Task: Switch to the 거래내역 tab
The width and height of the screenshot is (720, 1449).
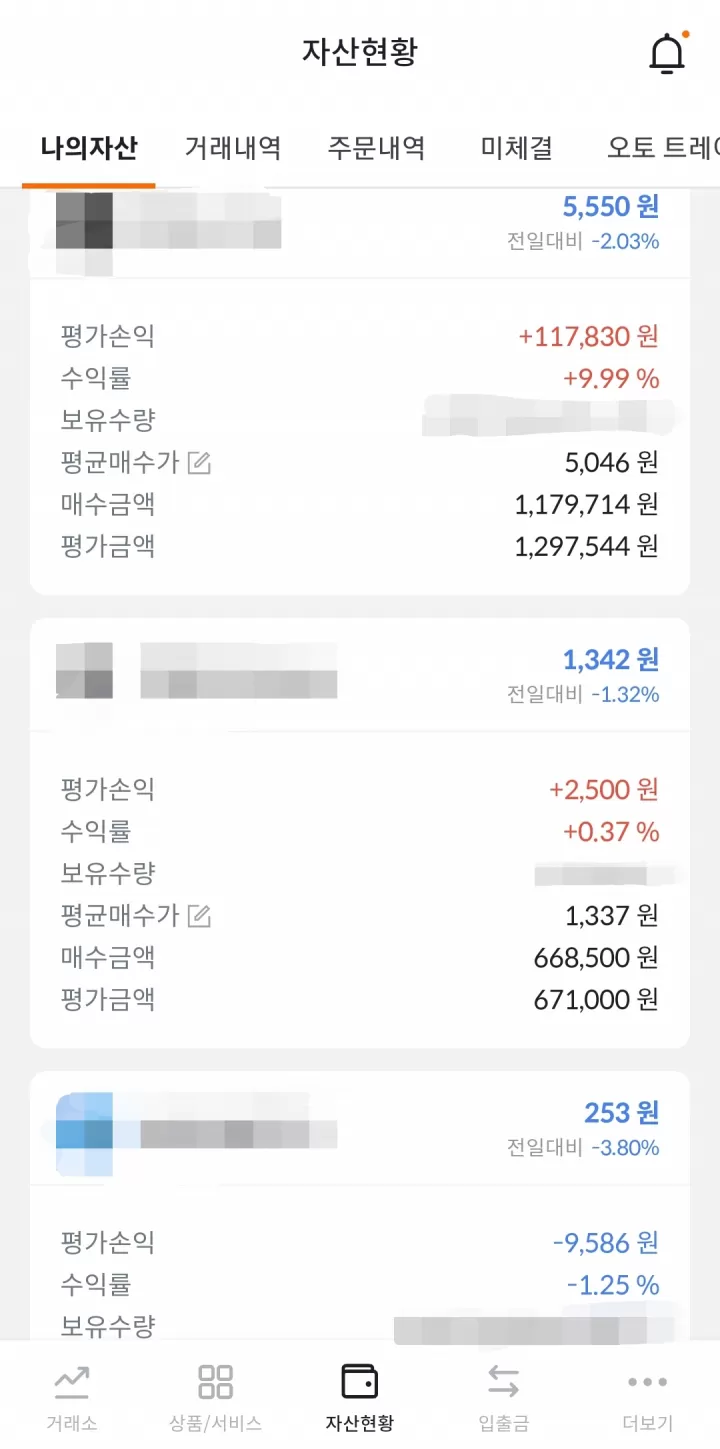Action: 231,147
